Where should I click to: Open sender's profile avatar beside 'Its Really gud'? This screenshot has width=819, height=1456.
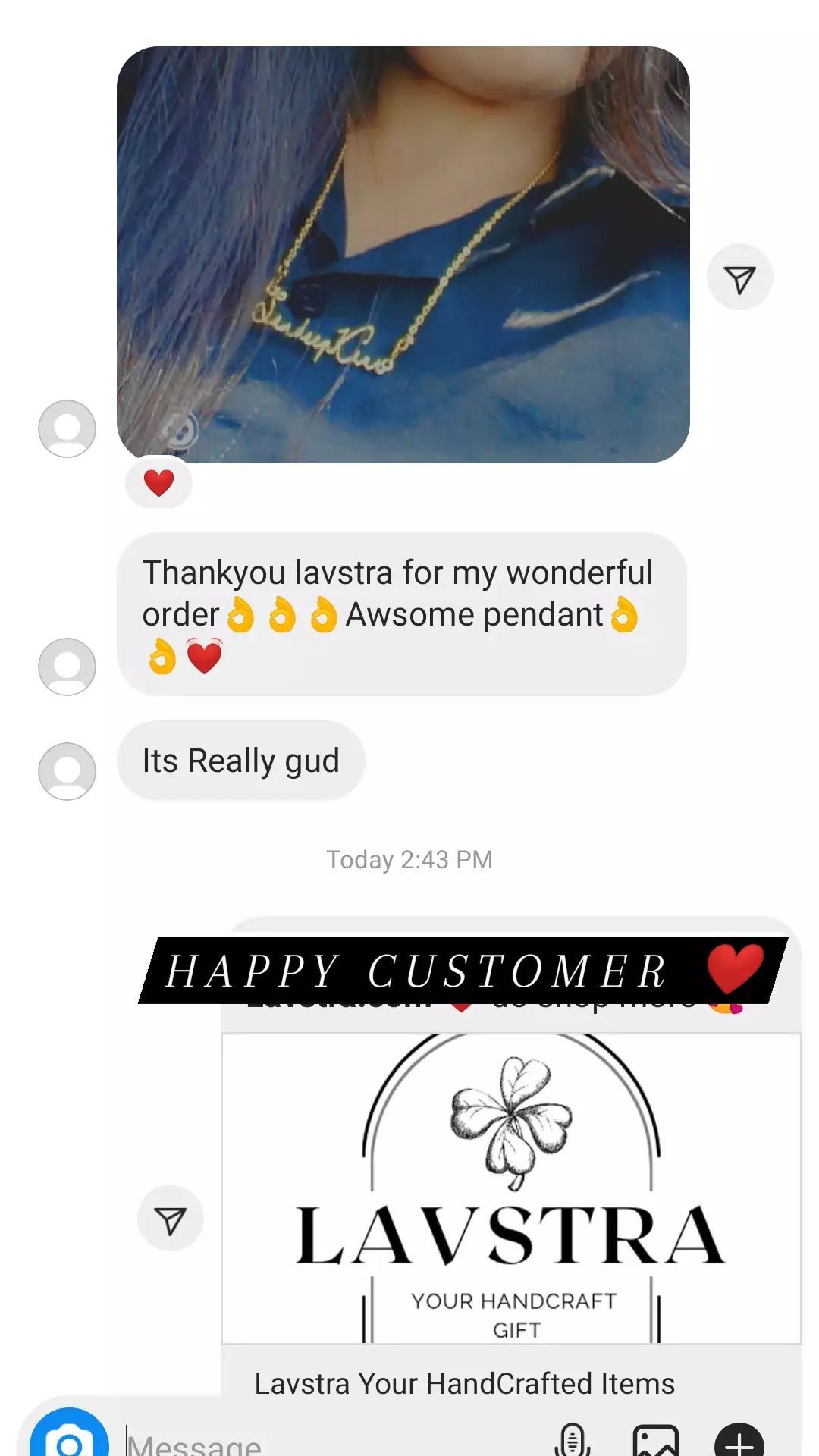click(x=67, y=770)
